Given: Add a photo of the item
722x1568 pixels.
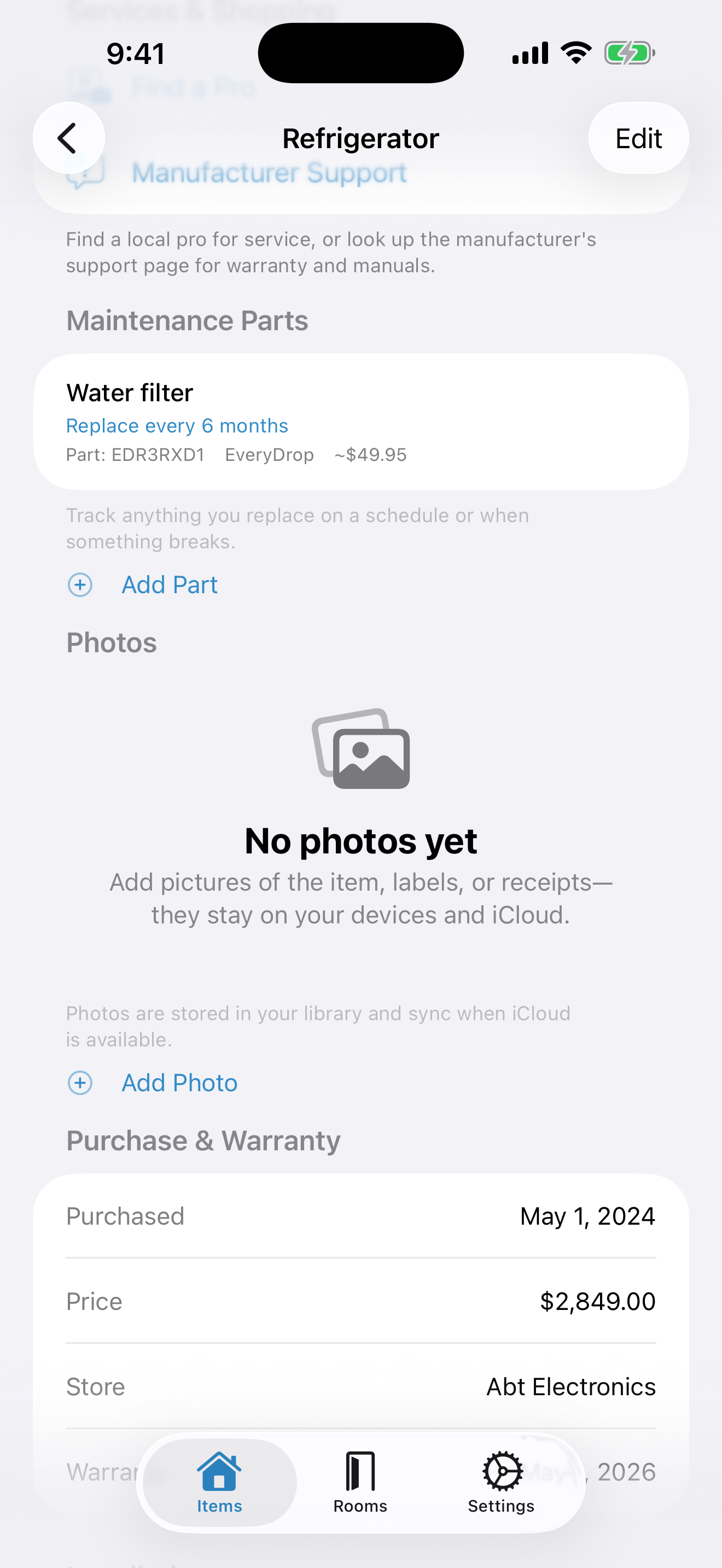Looking at the screenshot, I should (x=178, y=1083).
